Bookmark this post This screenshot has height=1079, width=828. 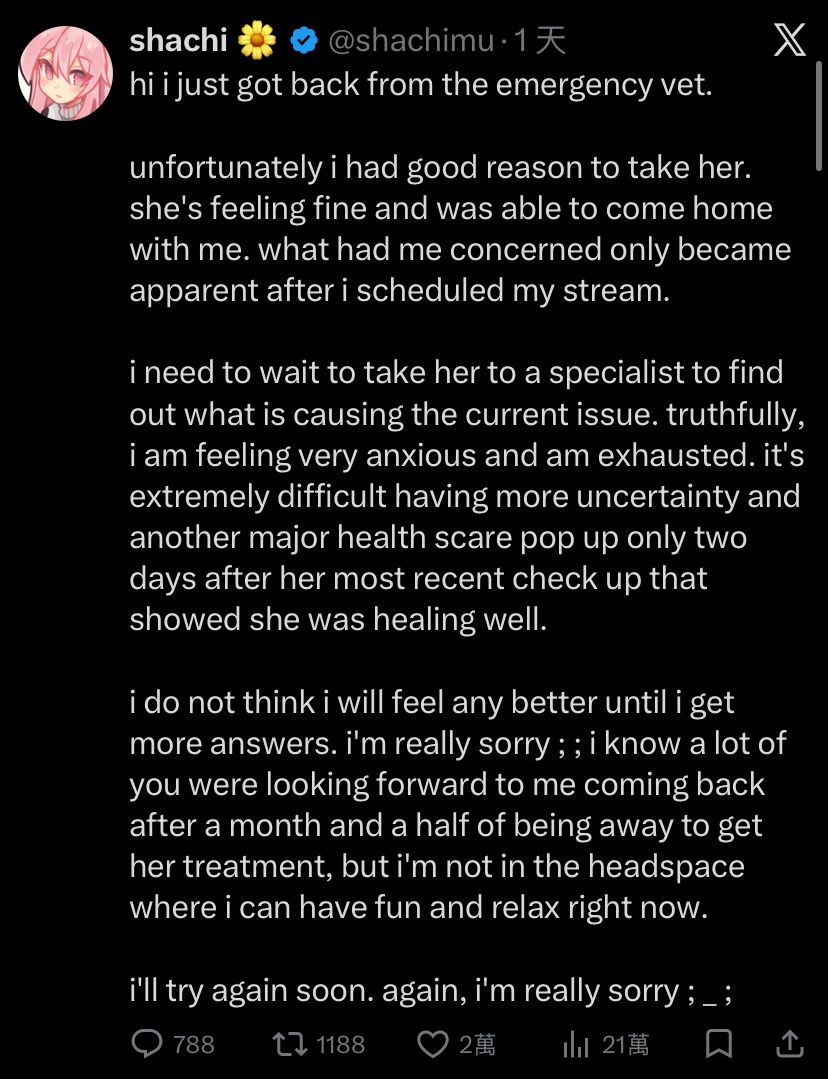point(718,1044)
